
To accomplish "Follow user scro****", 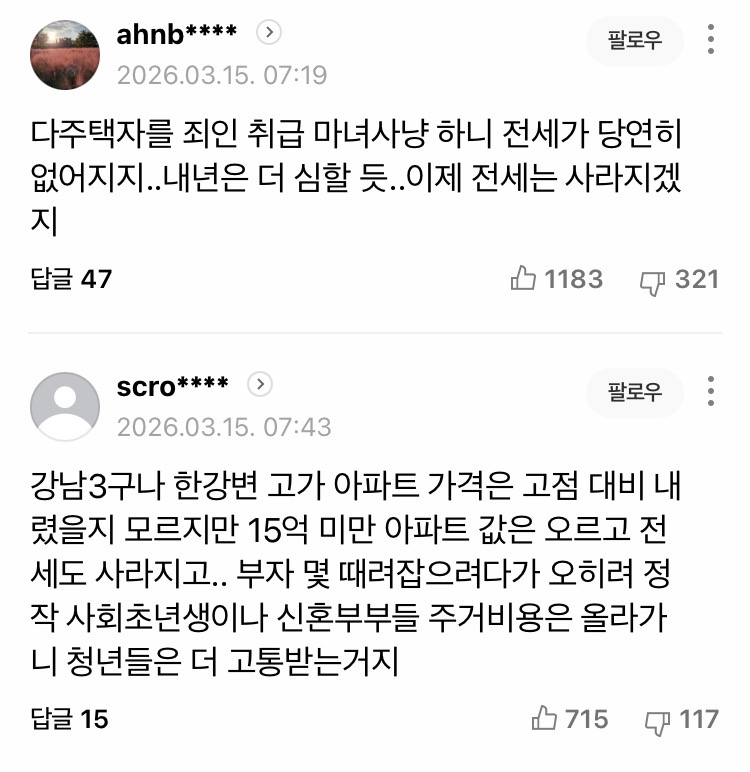I will [x=634, y=392].
